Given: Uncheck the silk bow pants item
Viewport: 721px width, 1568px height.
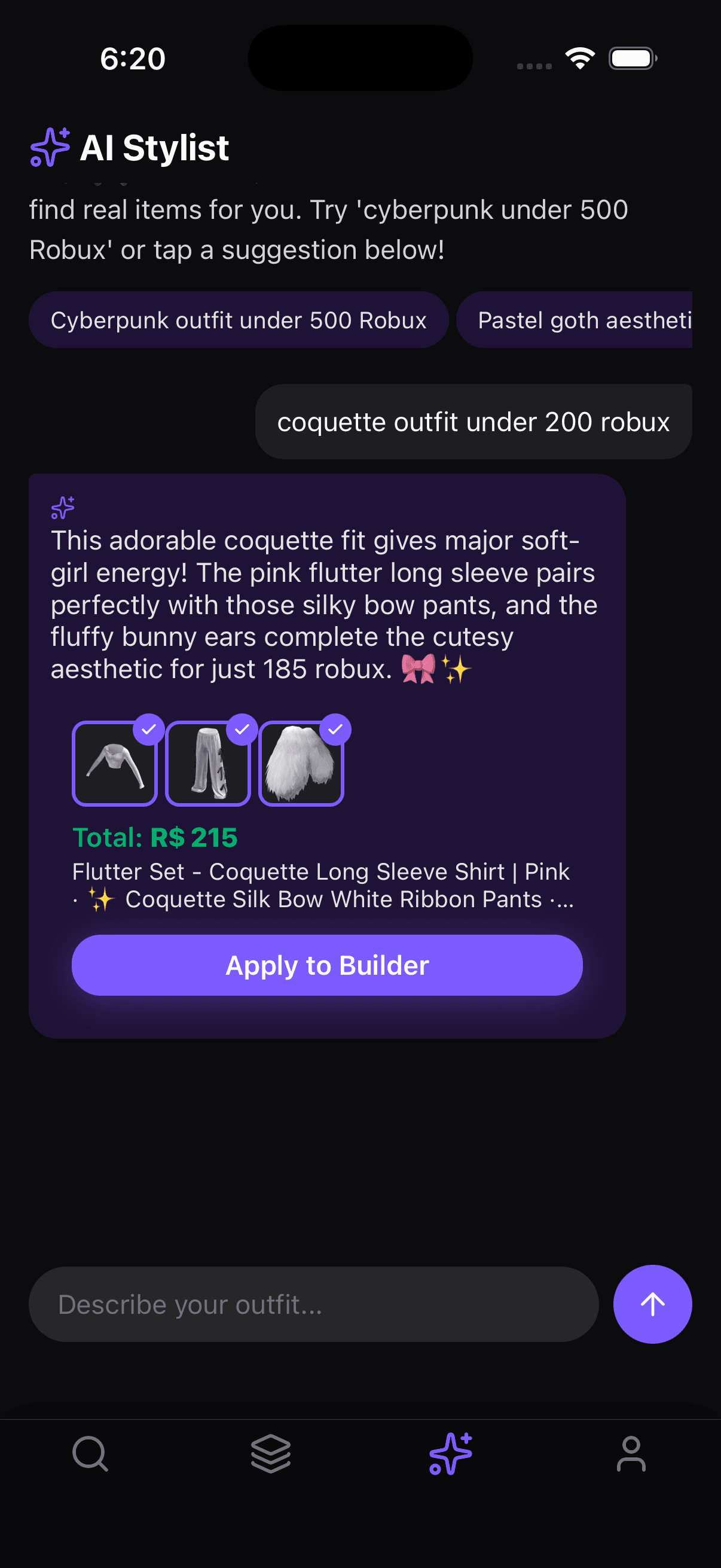Looking at the screenshot, I should (242, 729).
